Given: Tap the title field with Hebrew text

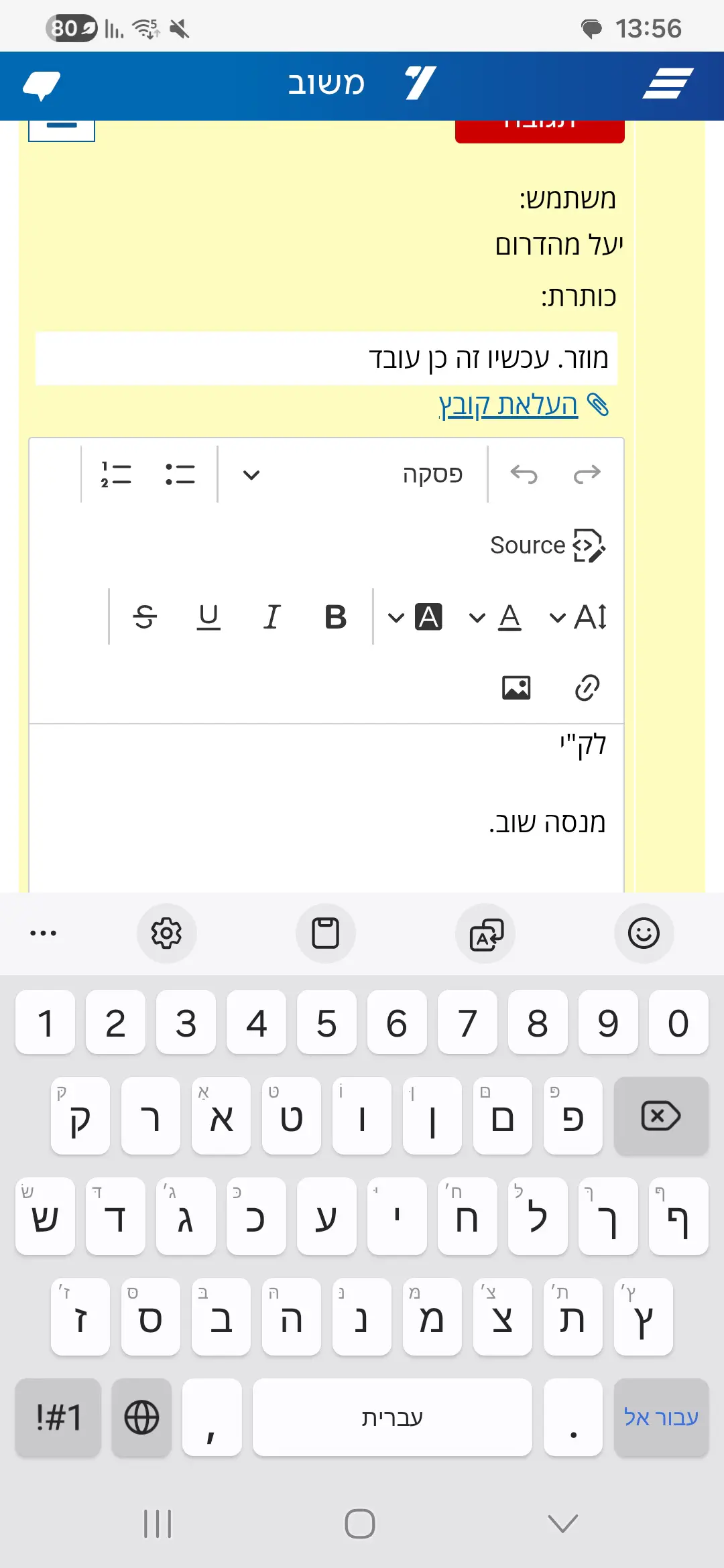Looking at the screenshot, I should pyautogui.click(x=326, y=358).
